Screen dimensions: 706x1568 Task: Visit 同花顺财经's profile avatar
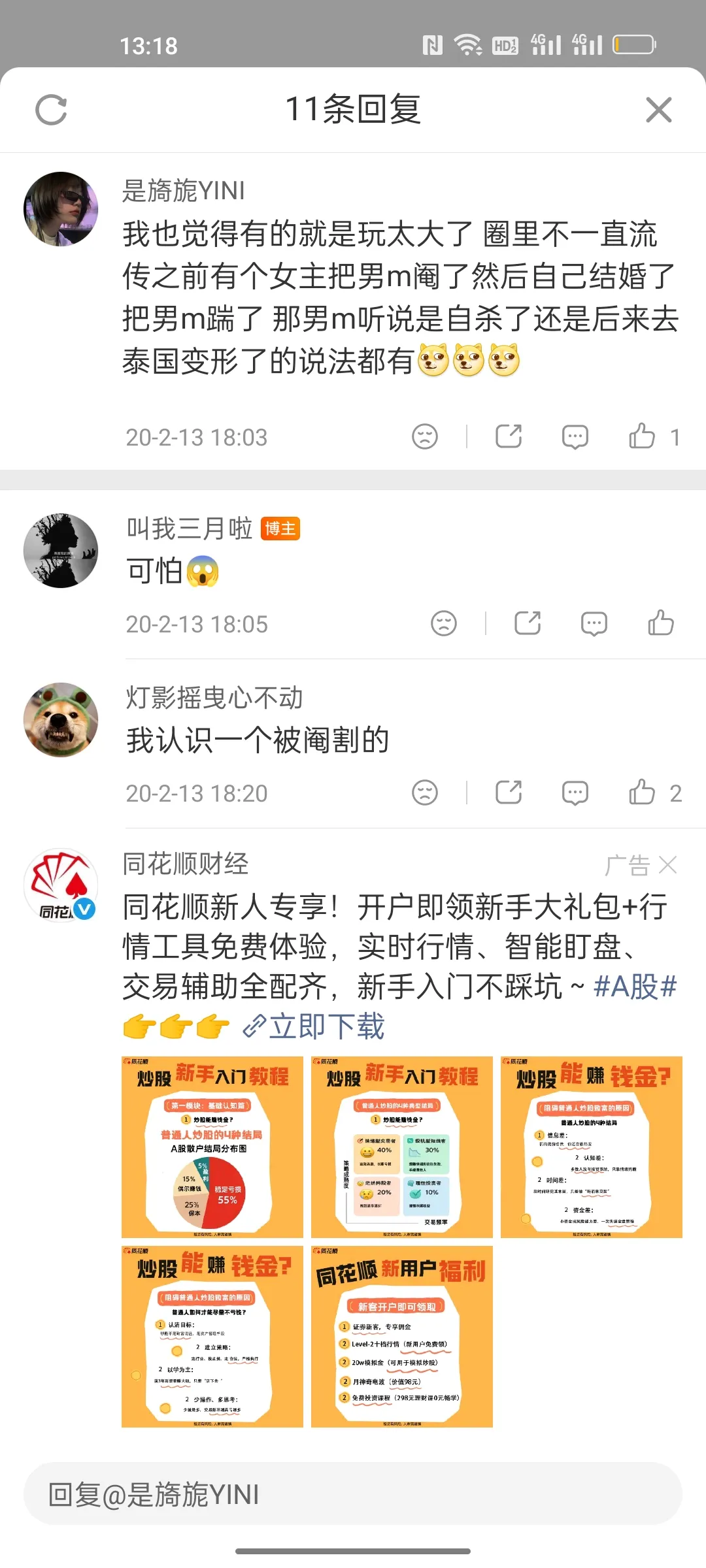click(61, 885)
